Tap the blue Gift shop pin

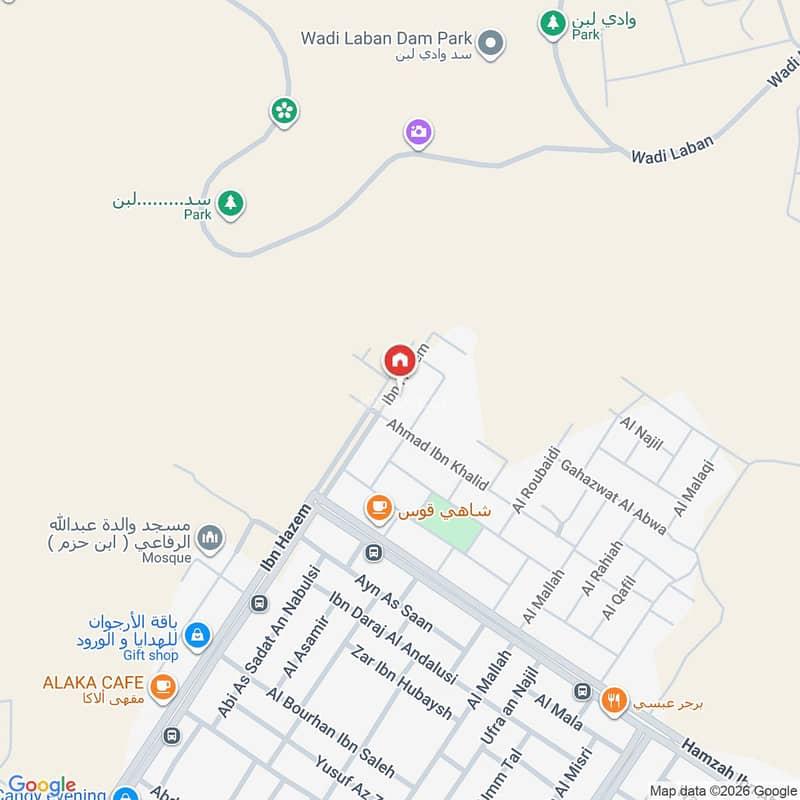click(x=197, y=636)
